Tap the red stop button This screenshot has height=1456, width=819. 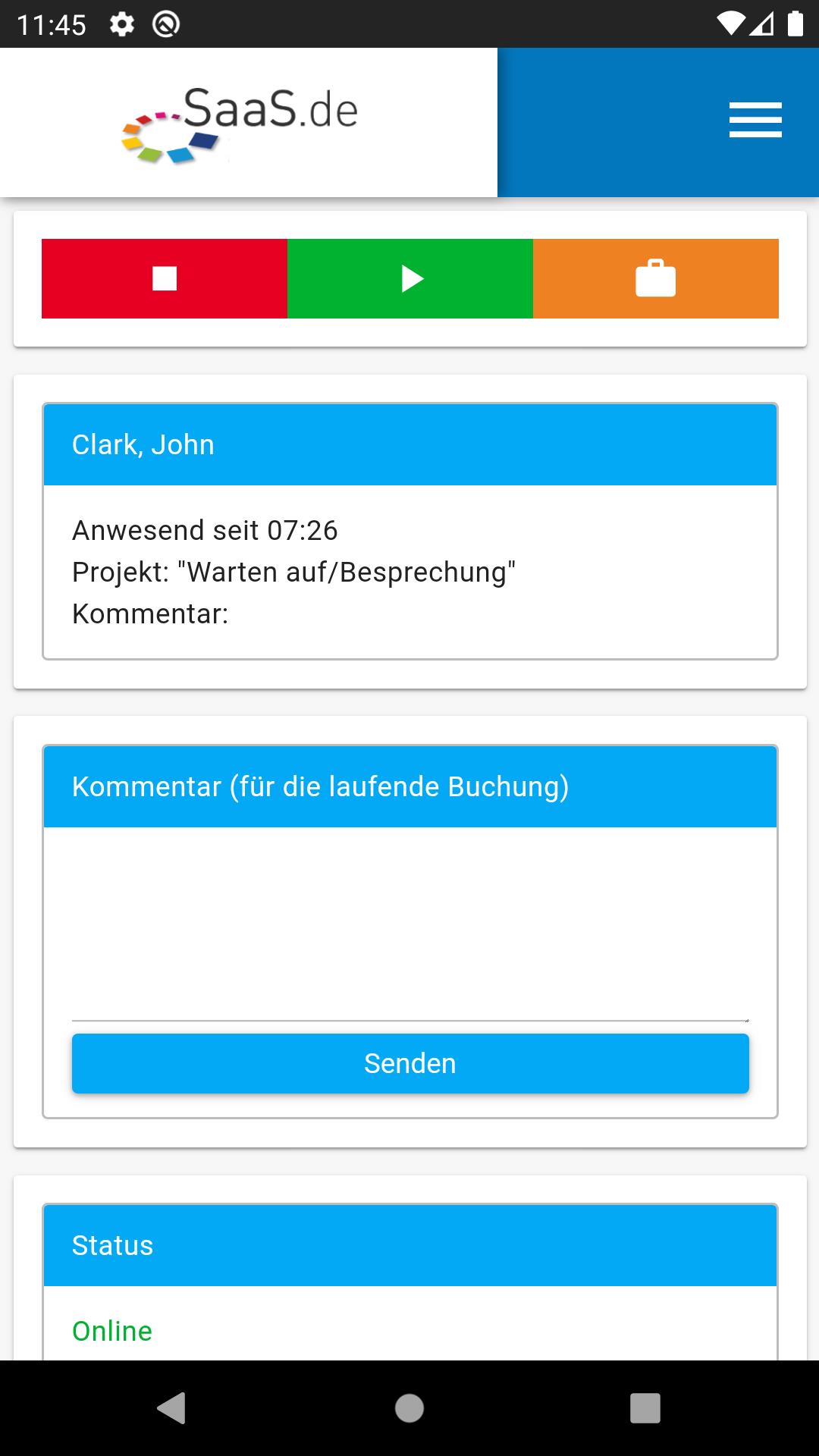coord(165,278)
